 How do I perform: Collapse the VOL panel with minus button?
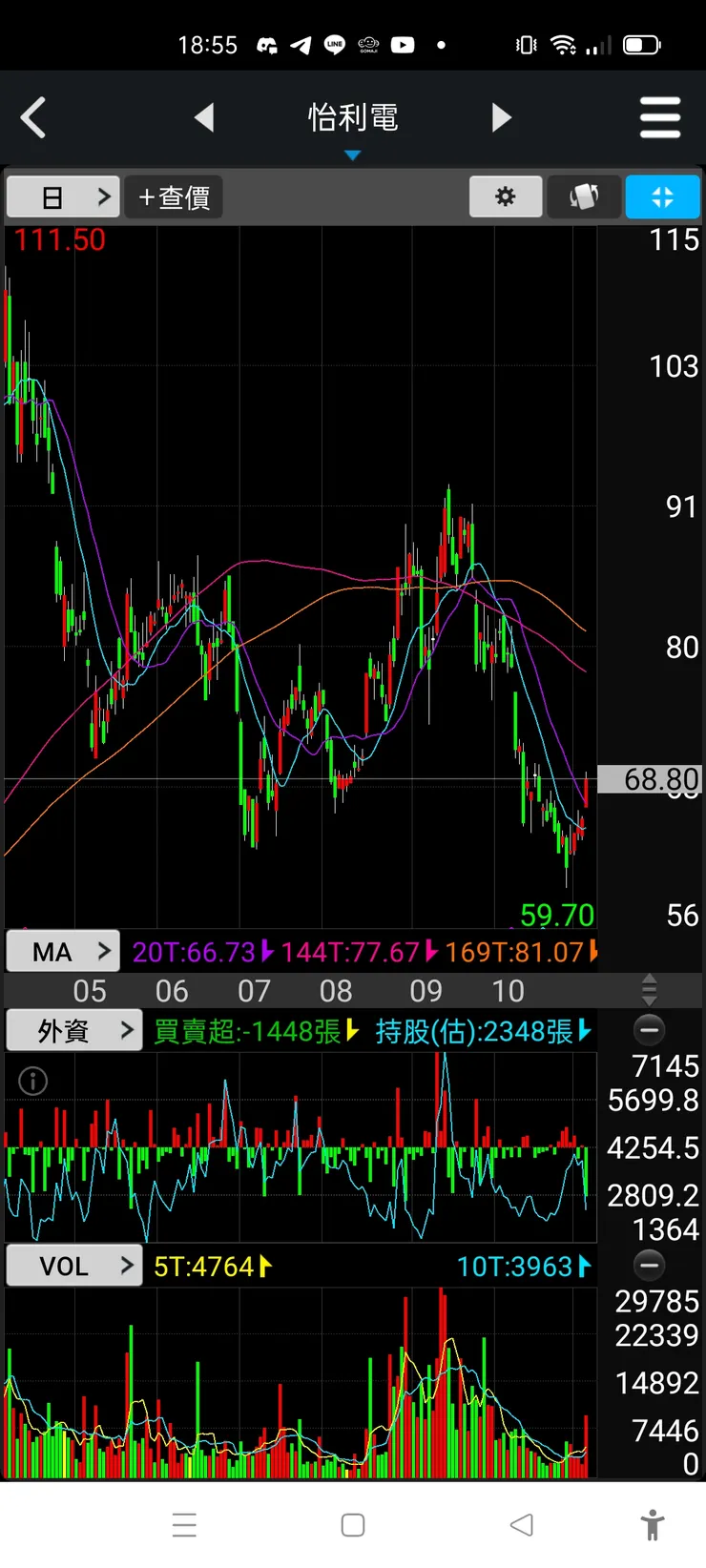649,1266
